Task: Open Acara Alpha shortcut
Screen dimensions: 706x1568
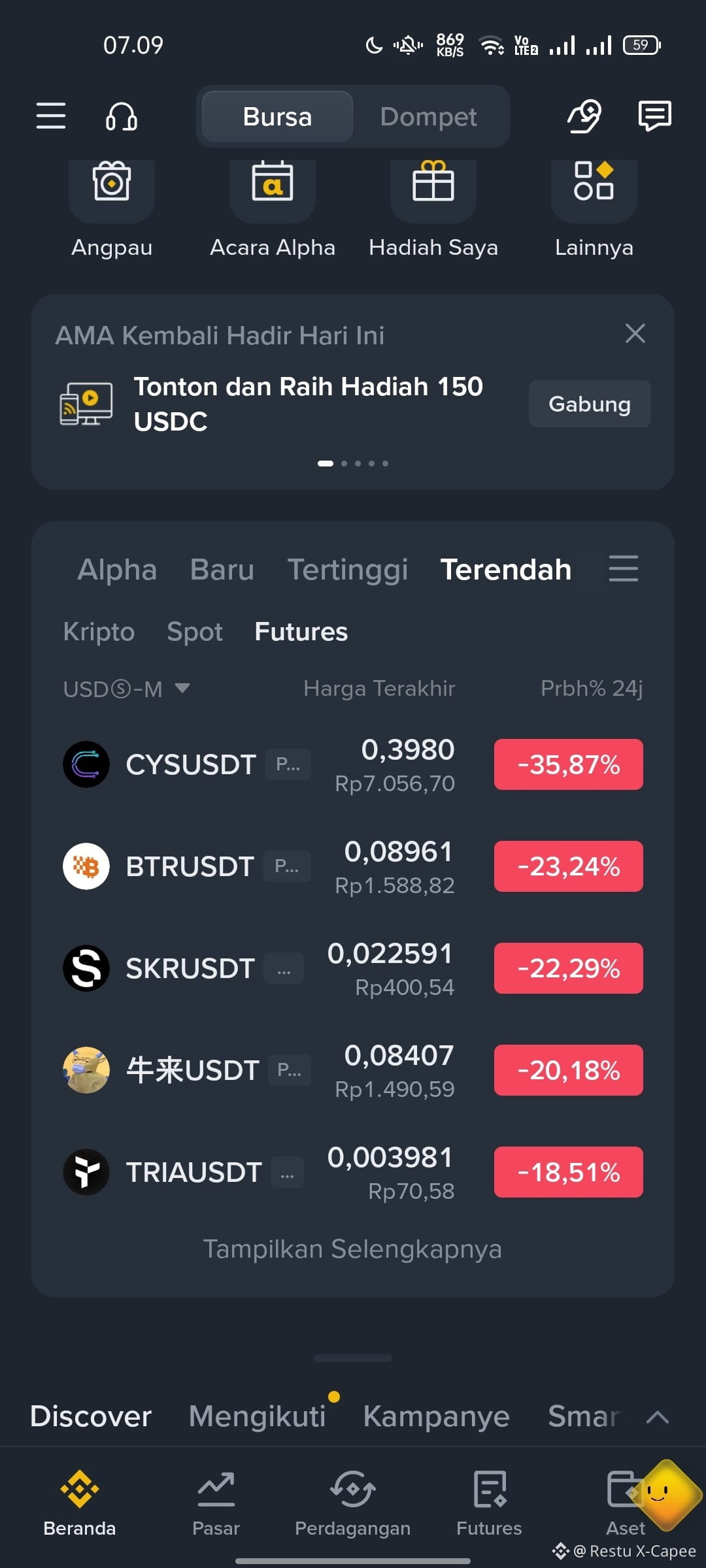Action: coord(273,209)
